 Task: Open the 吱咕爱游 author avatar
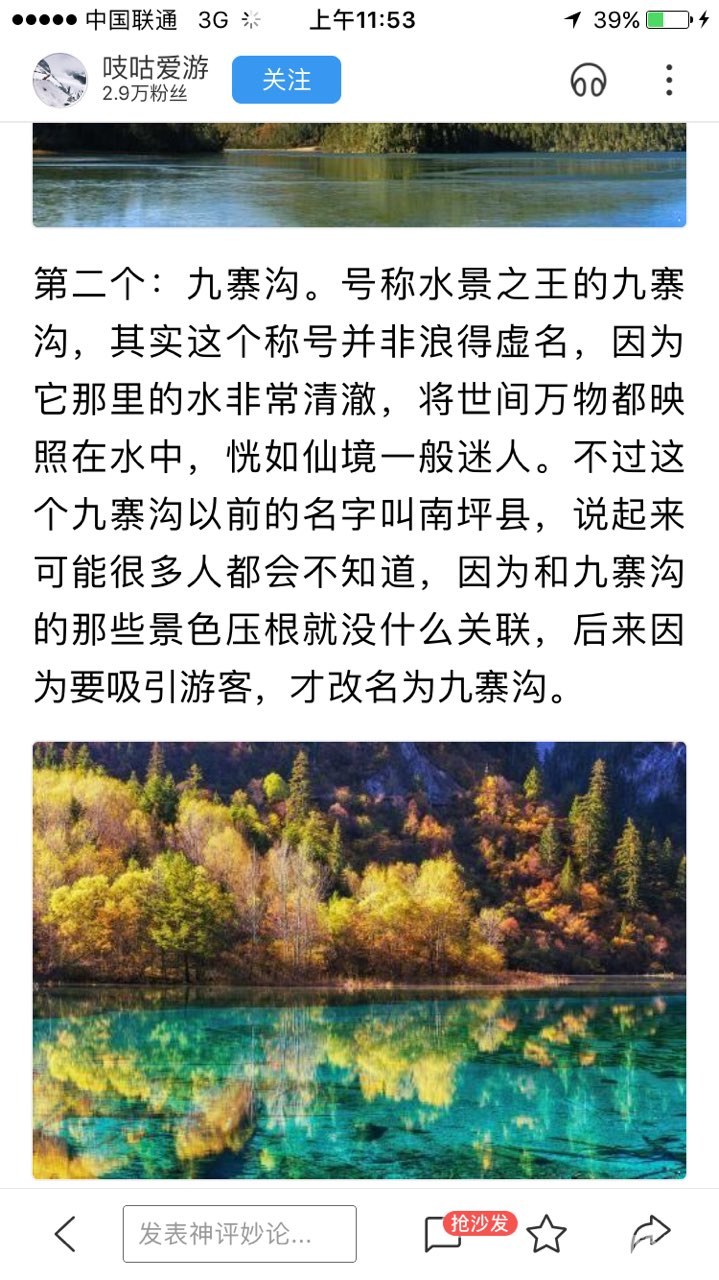tap(60, 80)
